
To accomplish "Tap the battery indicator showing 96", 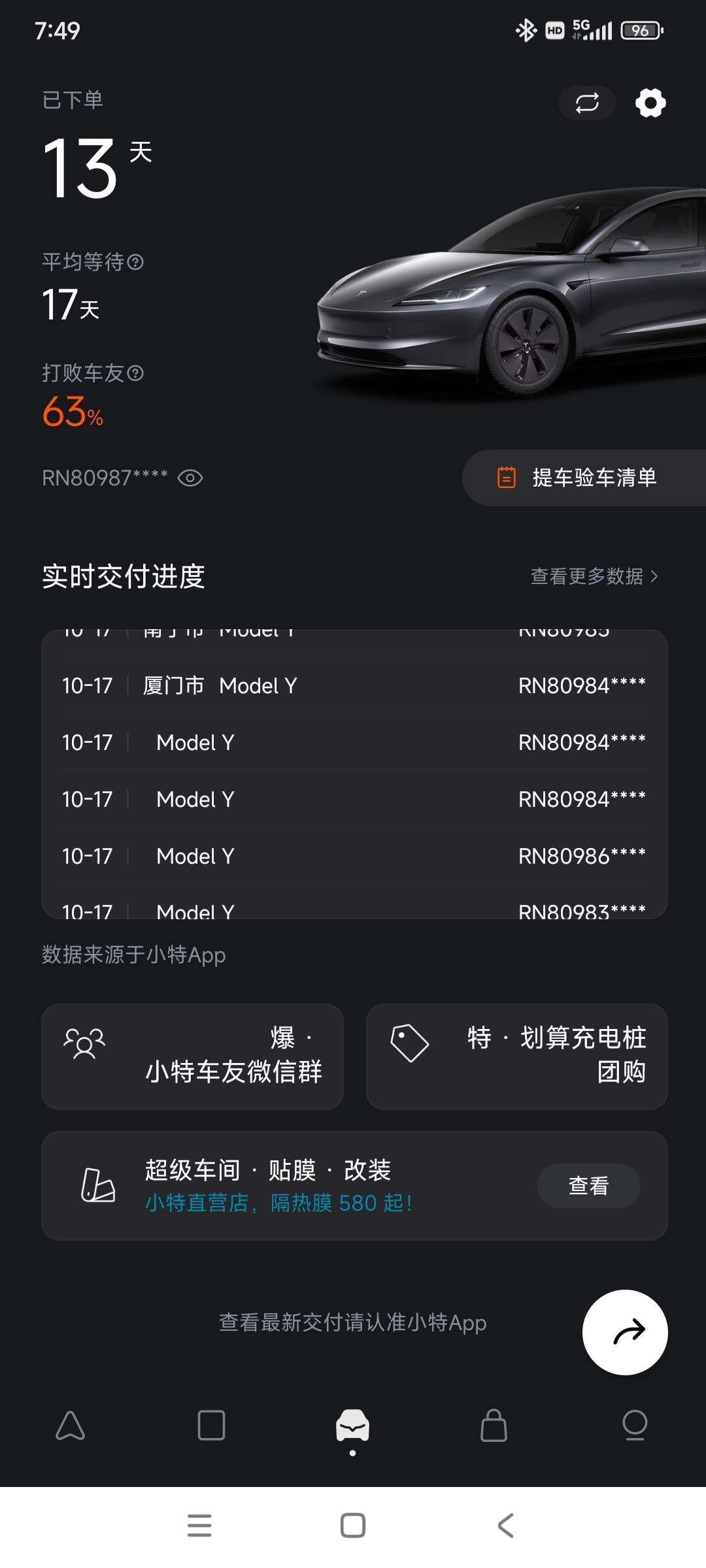I will click(x=639, y=30).
